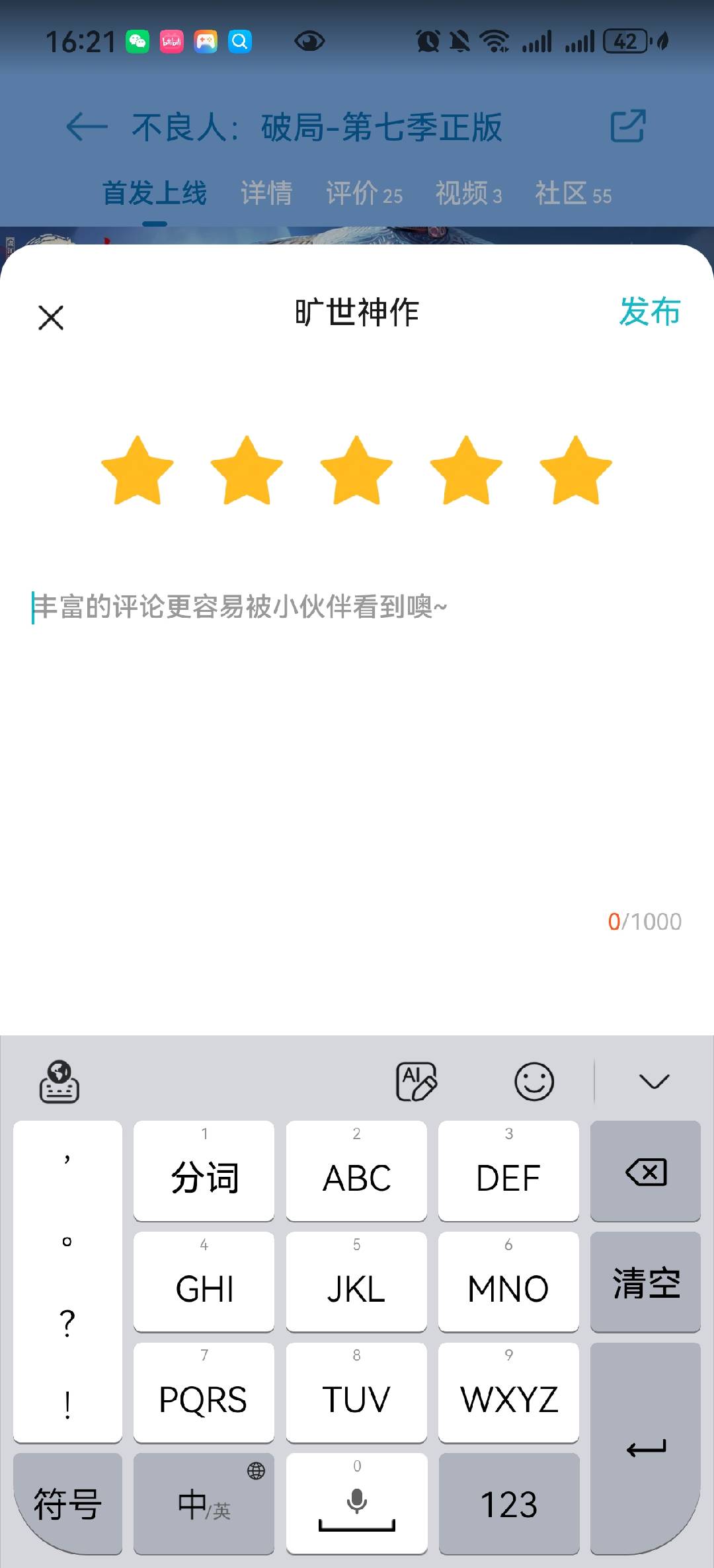Open the 视频 tab
Screen dimensions: 714x1568
point(468,194)
